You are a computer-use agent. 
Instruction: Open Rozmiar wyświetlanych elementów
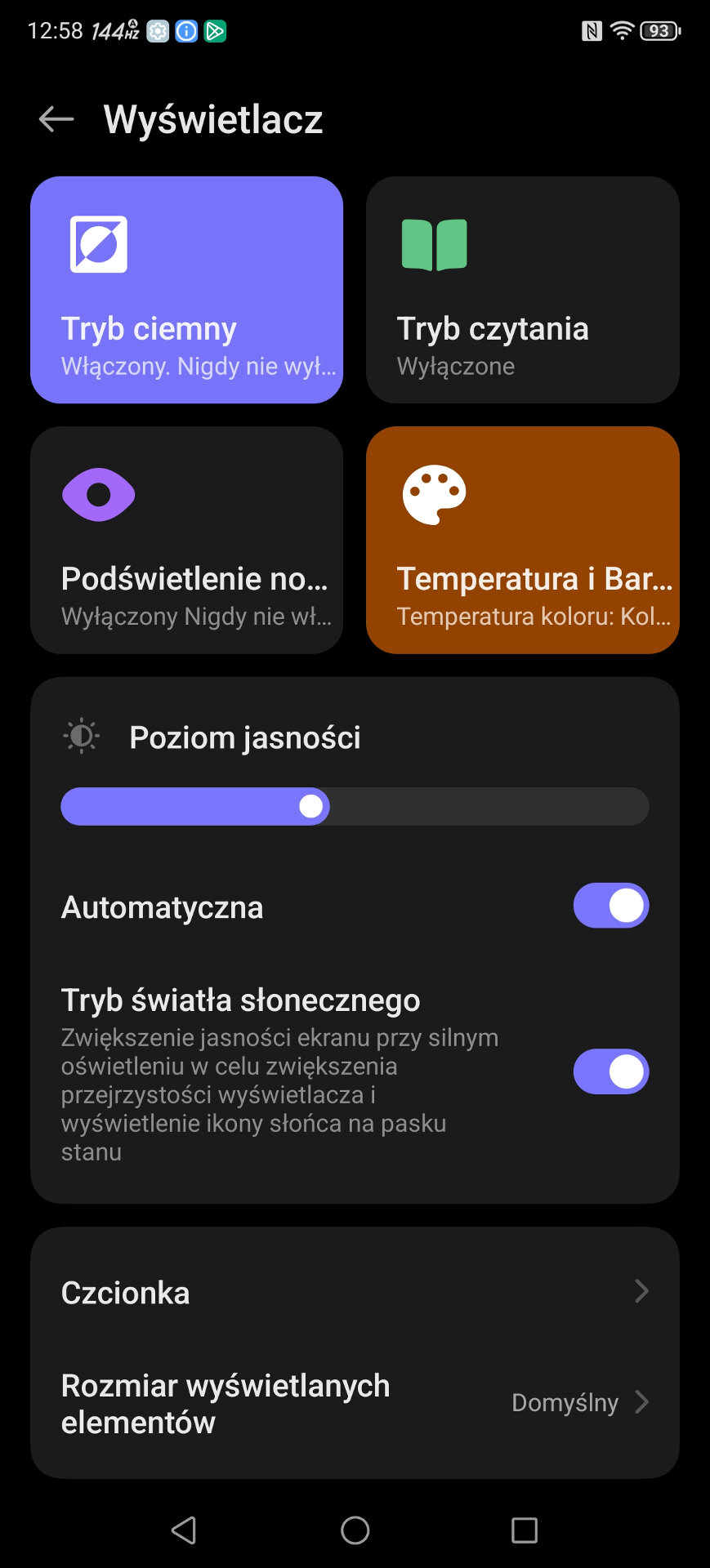click(355, 1403)
